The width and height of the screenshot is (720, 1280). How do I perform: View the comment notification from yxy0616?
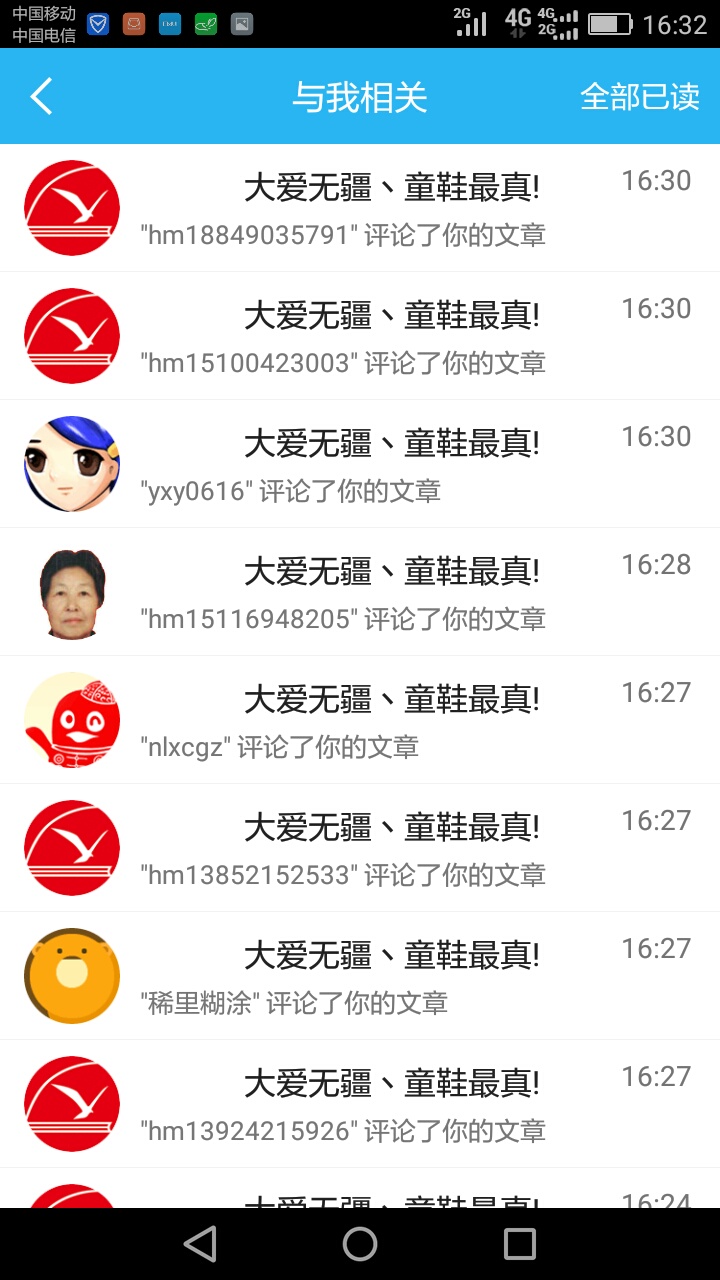(360, 464)
